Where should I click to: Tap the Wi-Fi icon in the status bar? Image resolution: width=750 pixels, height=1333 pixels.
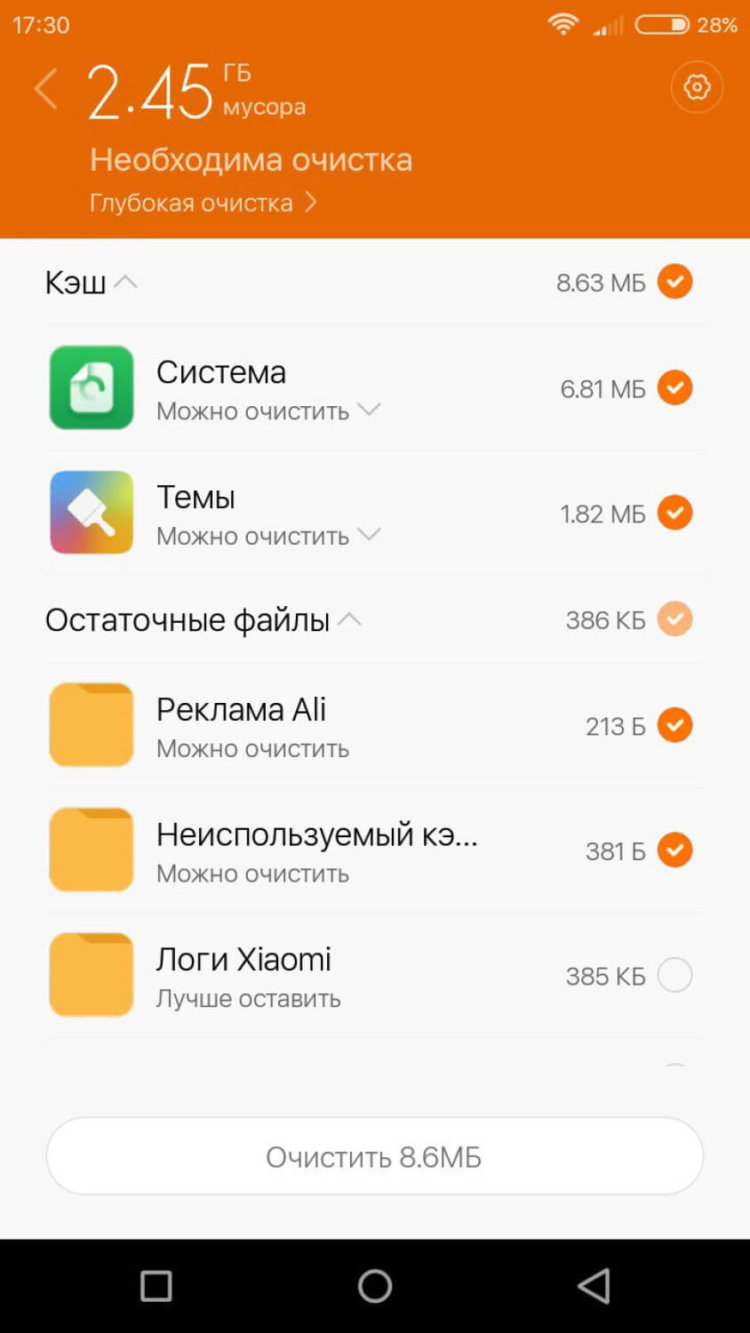pos(563,24)
